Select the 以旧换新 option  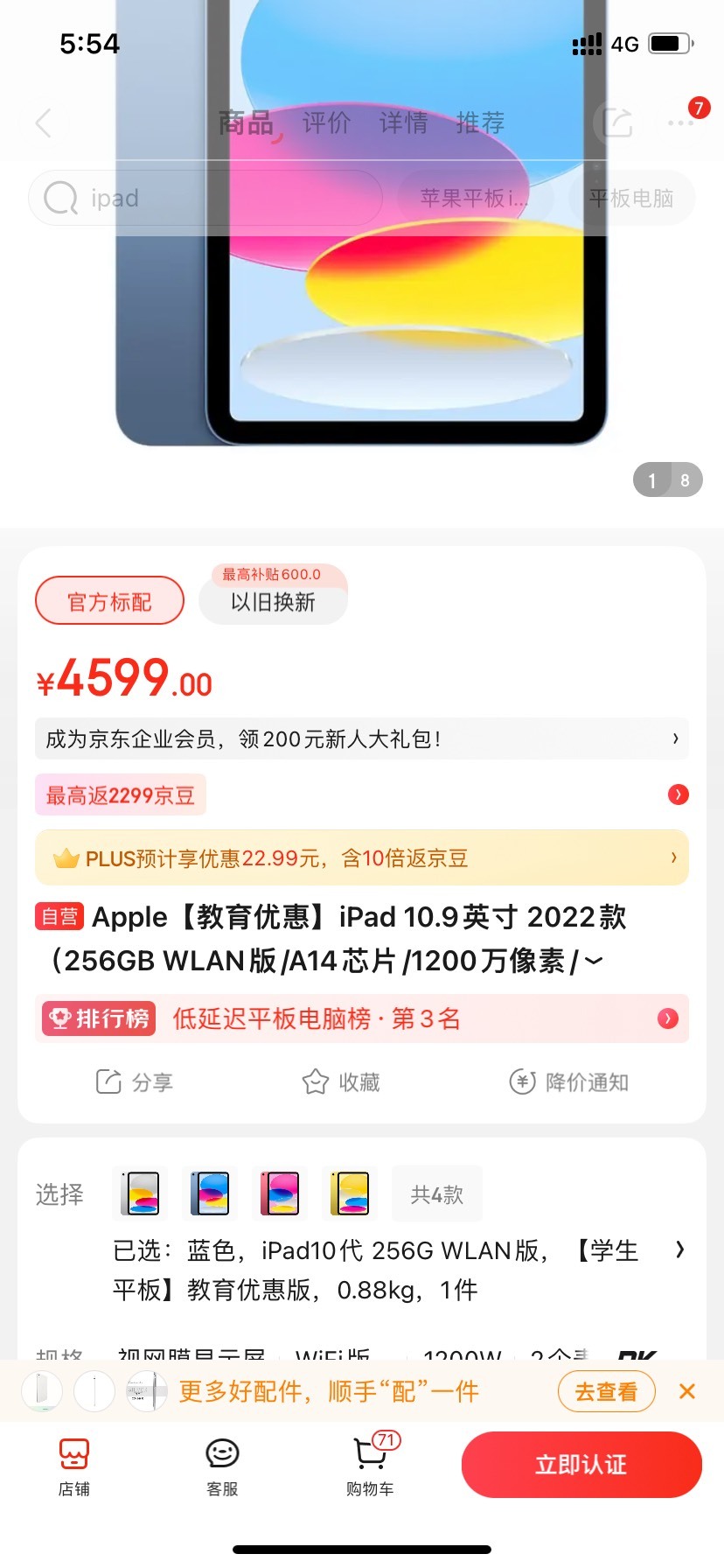click(x=273, y=601)
